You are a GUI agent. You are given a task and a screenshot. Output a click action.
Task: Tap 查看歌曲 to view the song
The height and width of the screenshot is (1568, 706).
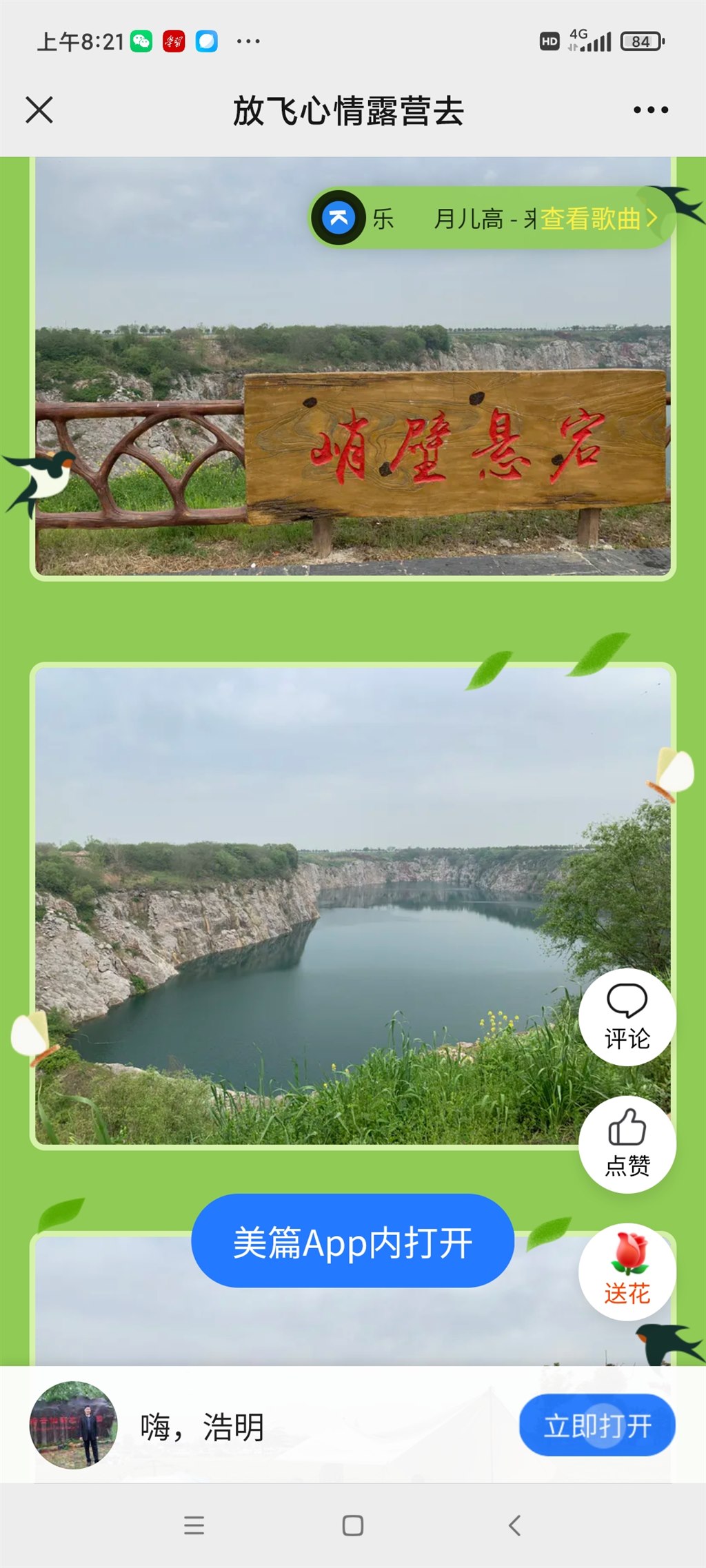[x=597, y=219]
